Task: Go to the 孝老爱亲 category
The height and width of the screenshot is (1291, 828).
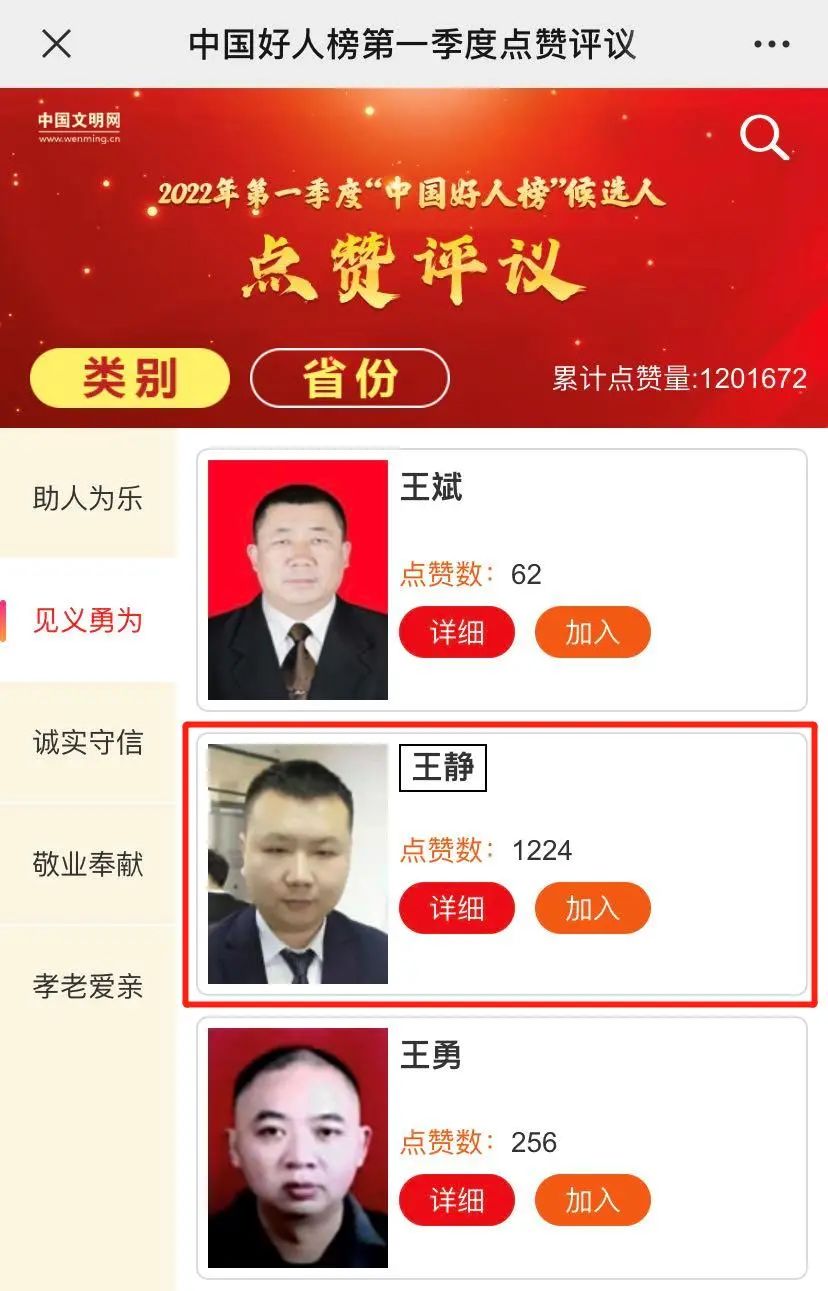Action: [88, 986]
